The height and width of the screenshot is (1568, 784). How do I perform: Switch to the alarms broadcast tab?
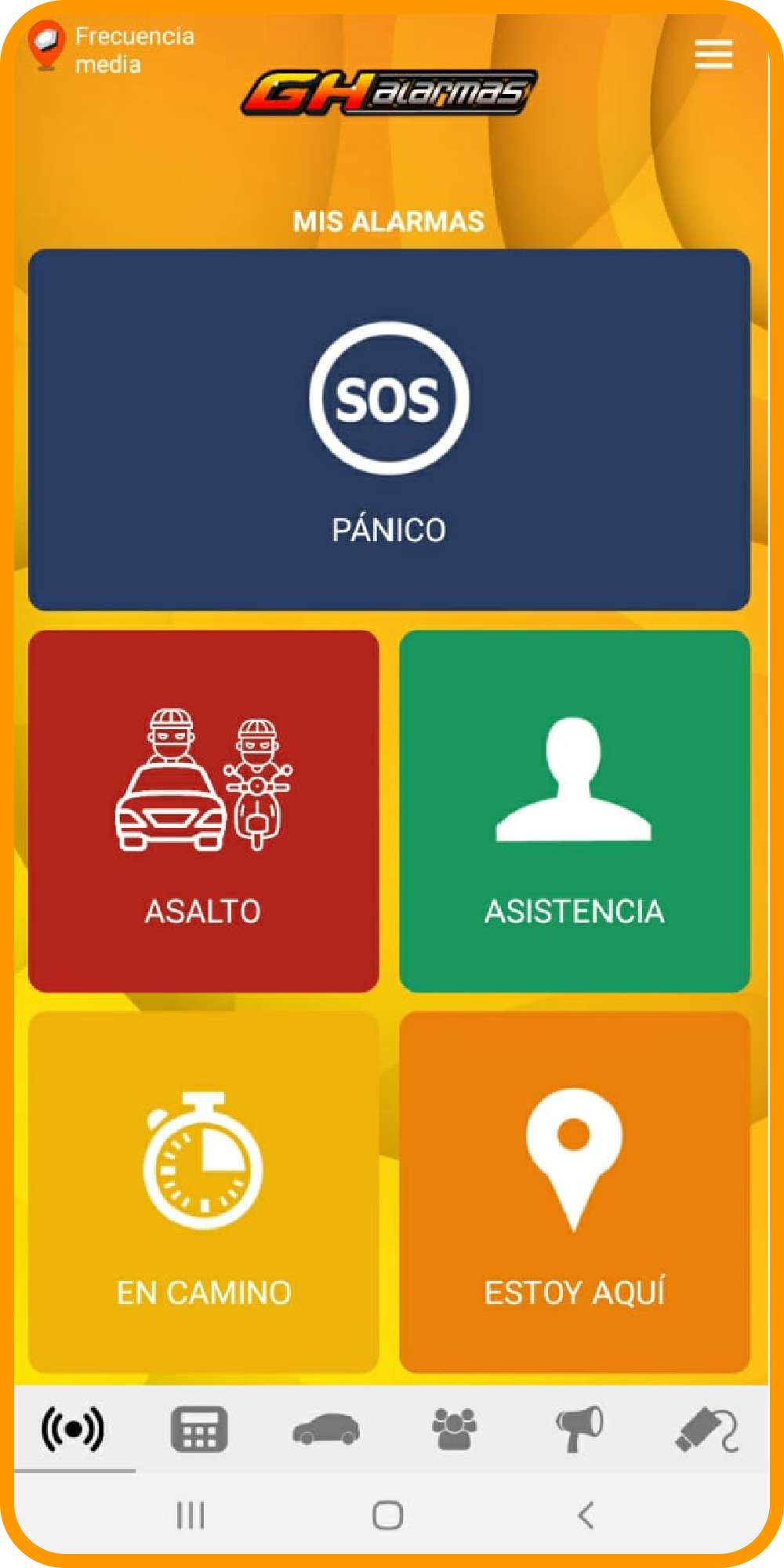coord(73,1429)
